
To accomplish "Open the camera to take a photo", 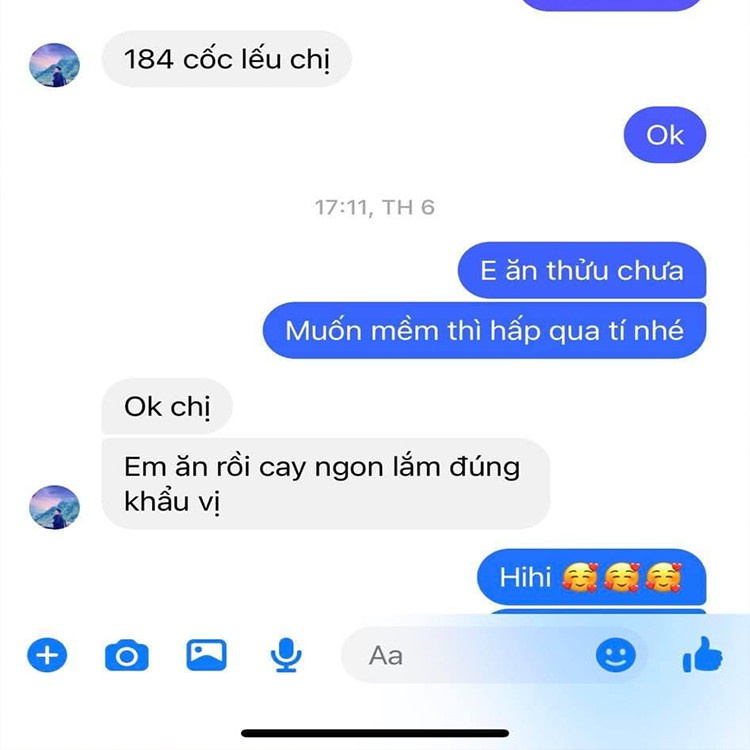I will pyautogui.click(x=126, y=656).
